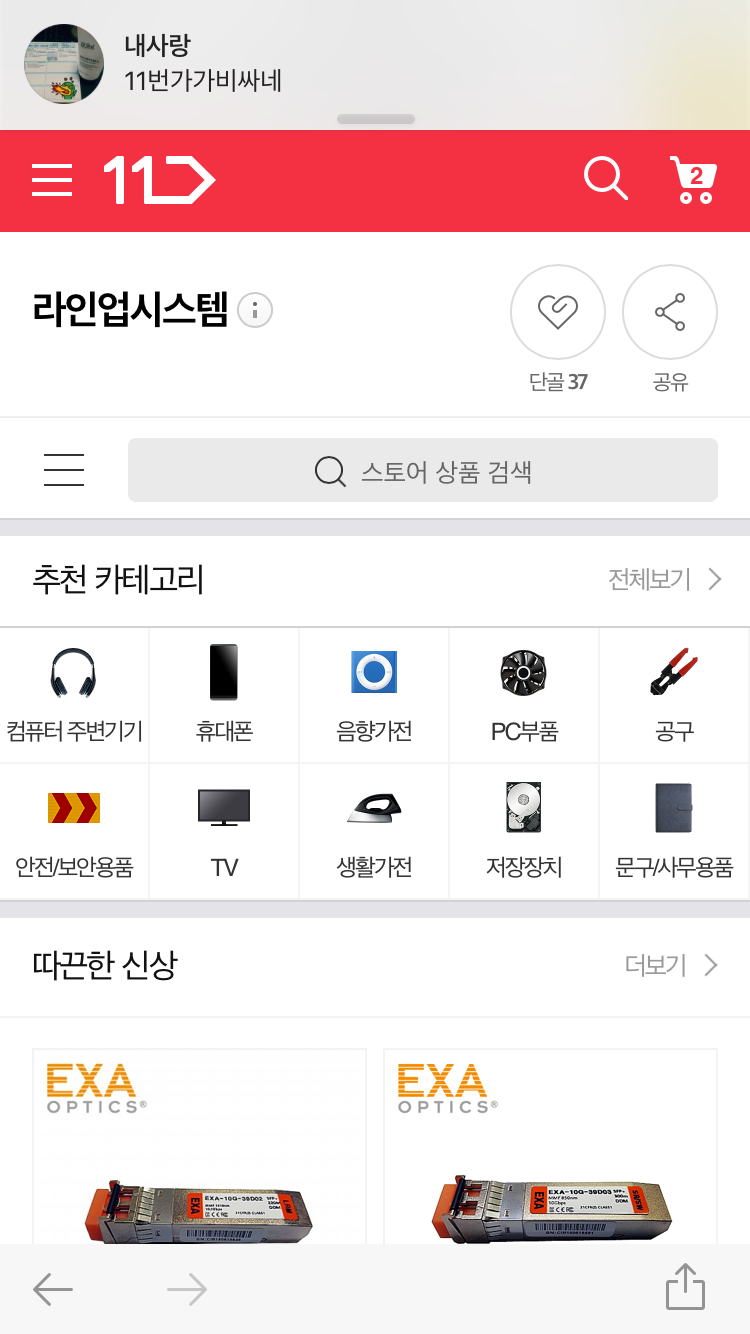Viewport: 750px width, 1334px height.
Task: Open the browser share sheet icon
Action: pyautogui.click(x=686, y=1286)
